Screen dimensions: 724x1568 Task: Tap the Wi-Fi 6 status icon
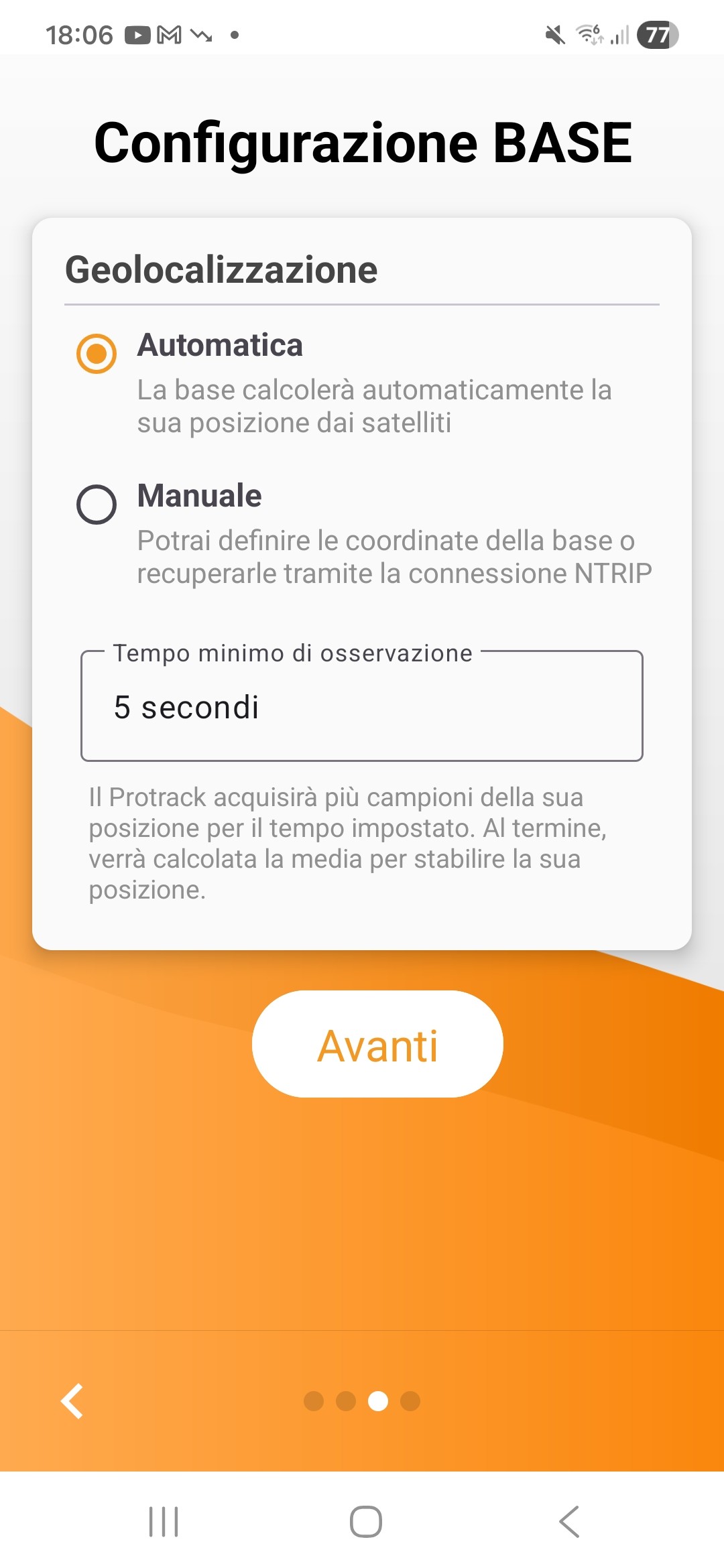pyautogui.click(x=591, y=35)
